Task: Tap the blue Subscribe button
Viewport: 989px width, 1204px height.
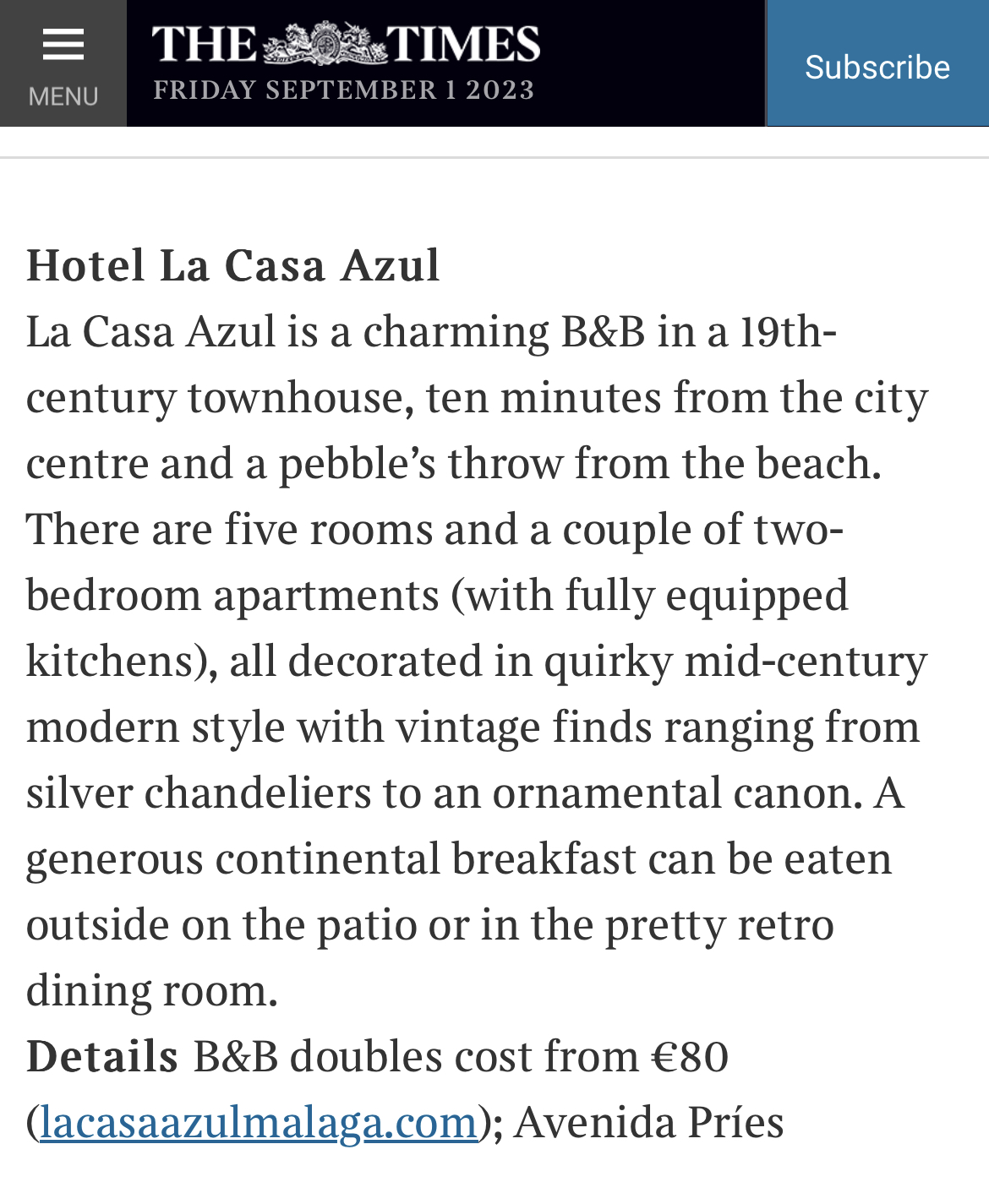Action: 877,63
